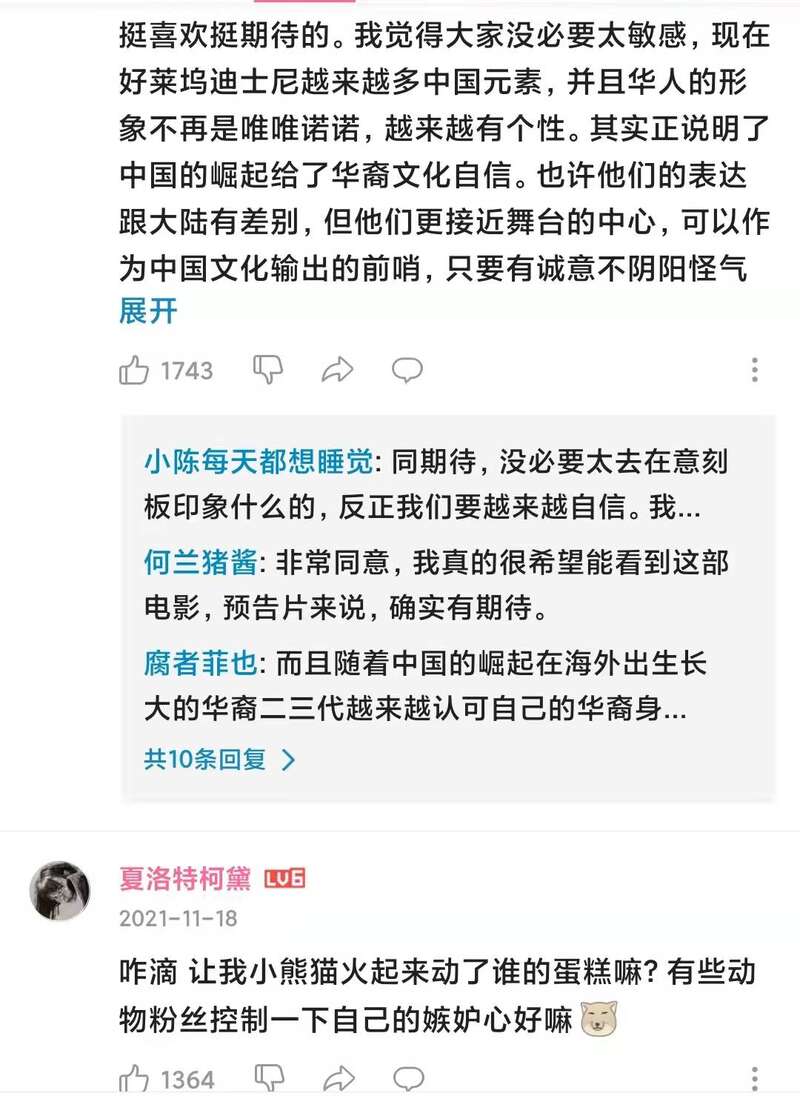Open 腐者菲也's profile from reply
Image resolution: width=800 pixels, height=1096 pixels.
coord(202,663)
